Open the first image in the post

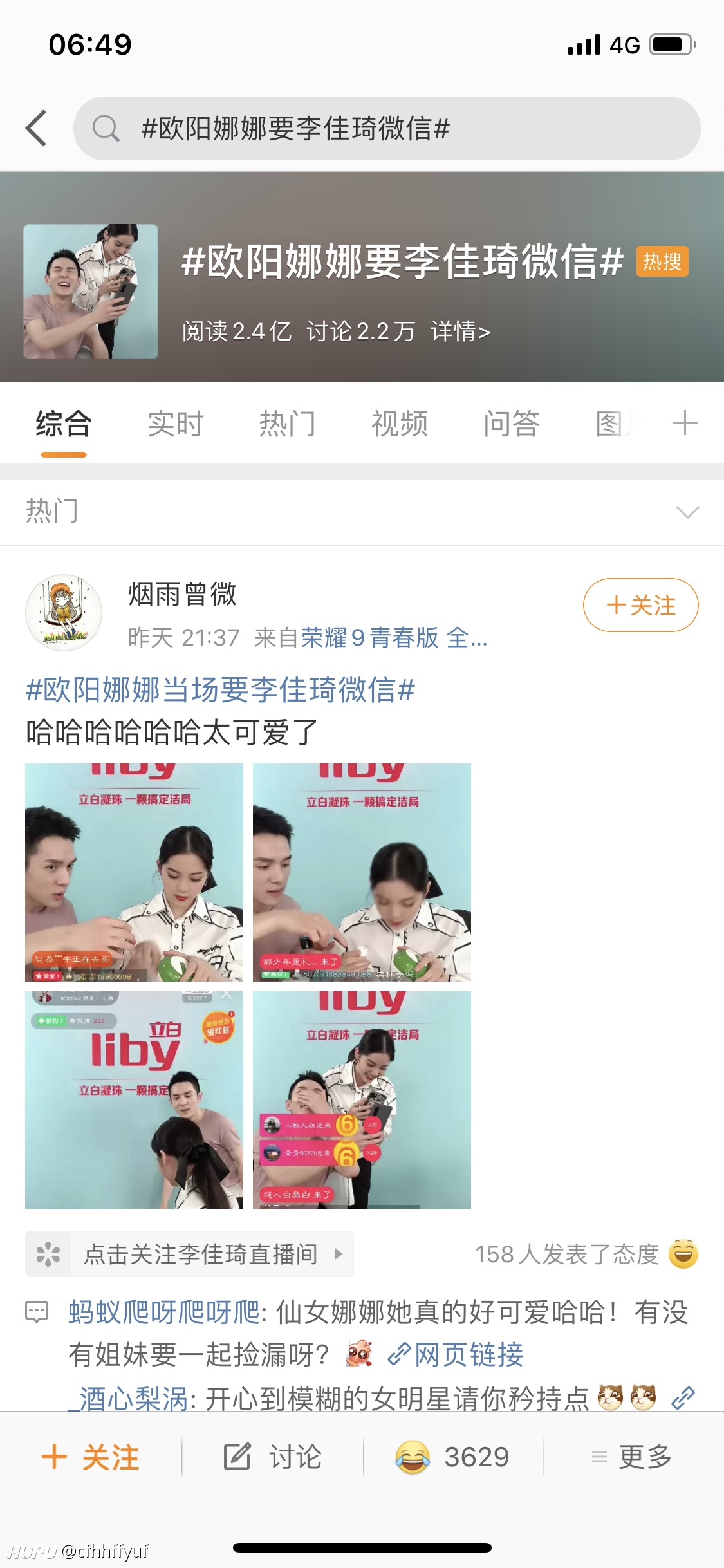coord(134,872)
